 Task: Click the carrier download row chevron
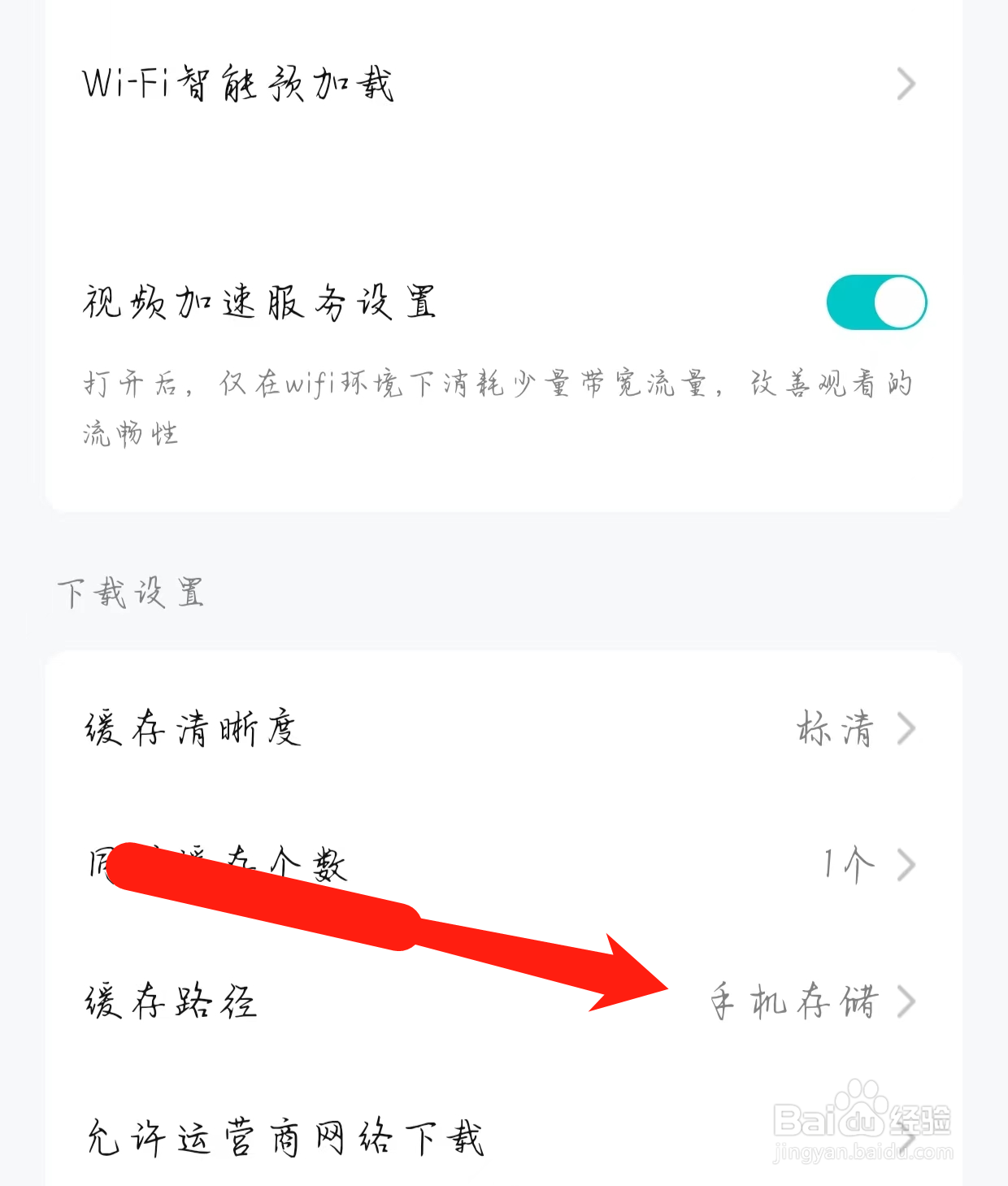click(x=906, y=1138)
